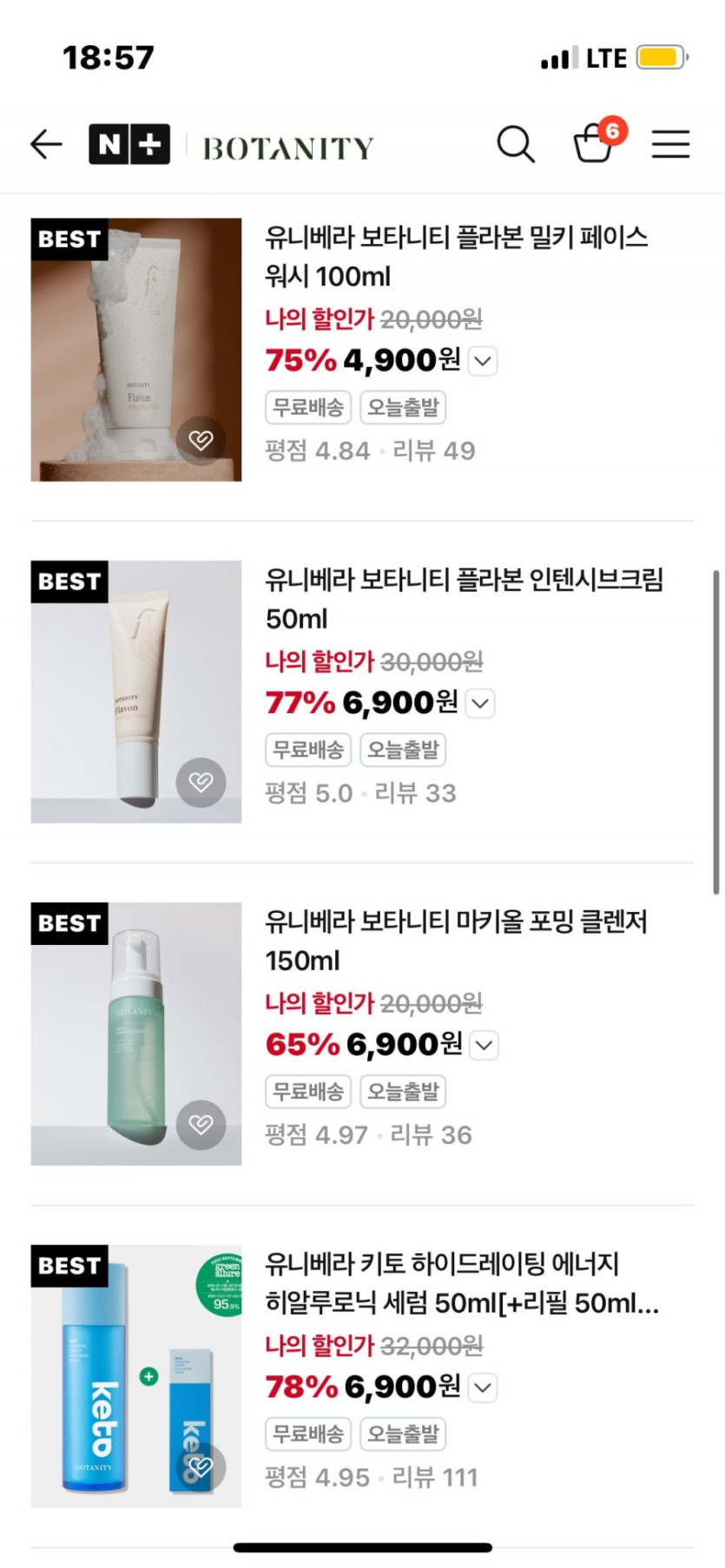725x1568 pixels.
Task: Open the 플라본 인텐시브크림 50ml product
Action: 464,598
